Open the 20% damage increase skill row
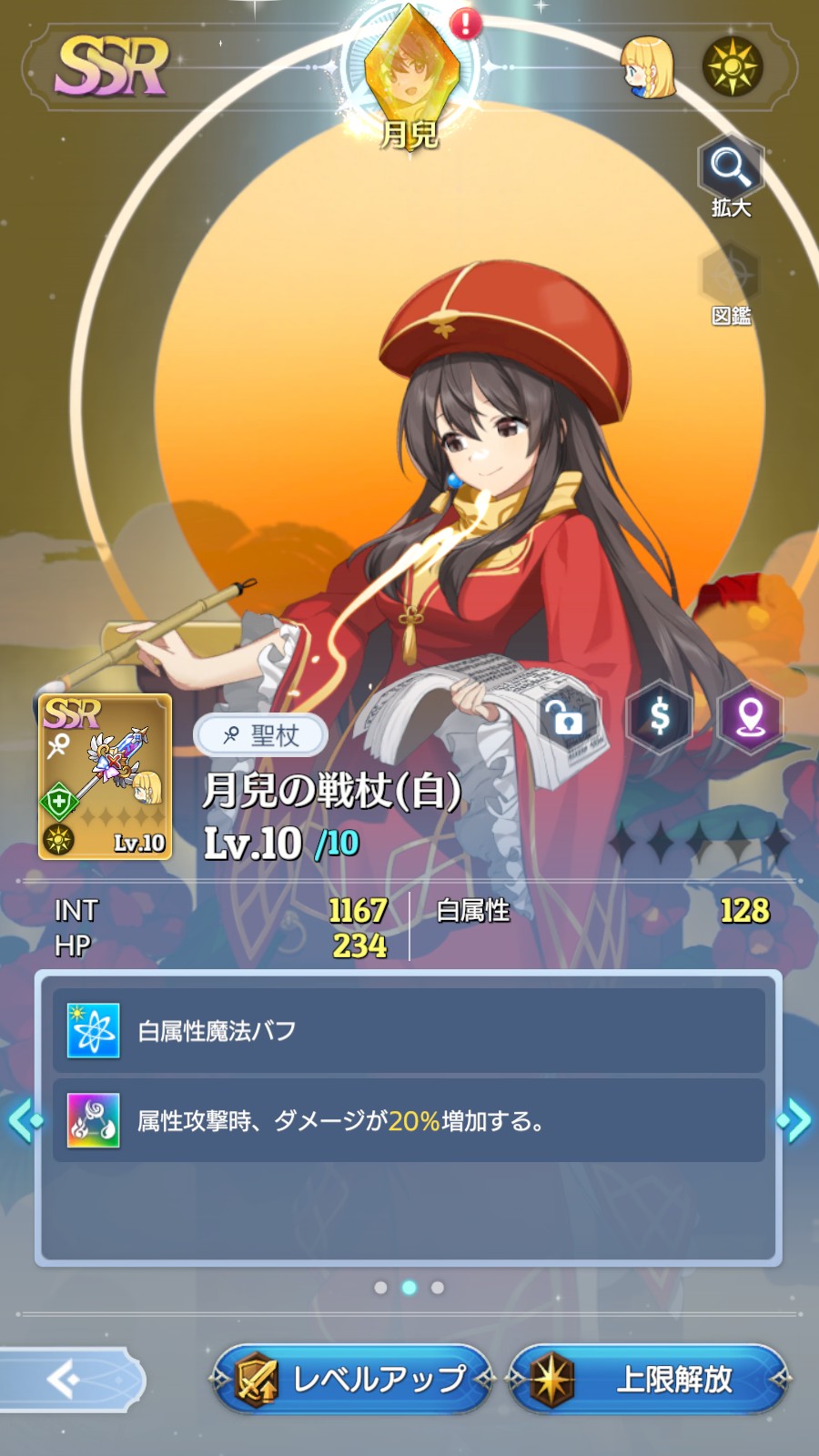The height and width of the screenshot is (1456, 819). [x=409, y=1120]
